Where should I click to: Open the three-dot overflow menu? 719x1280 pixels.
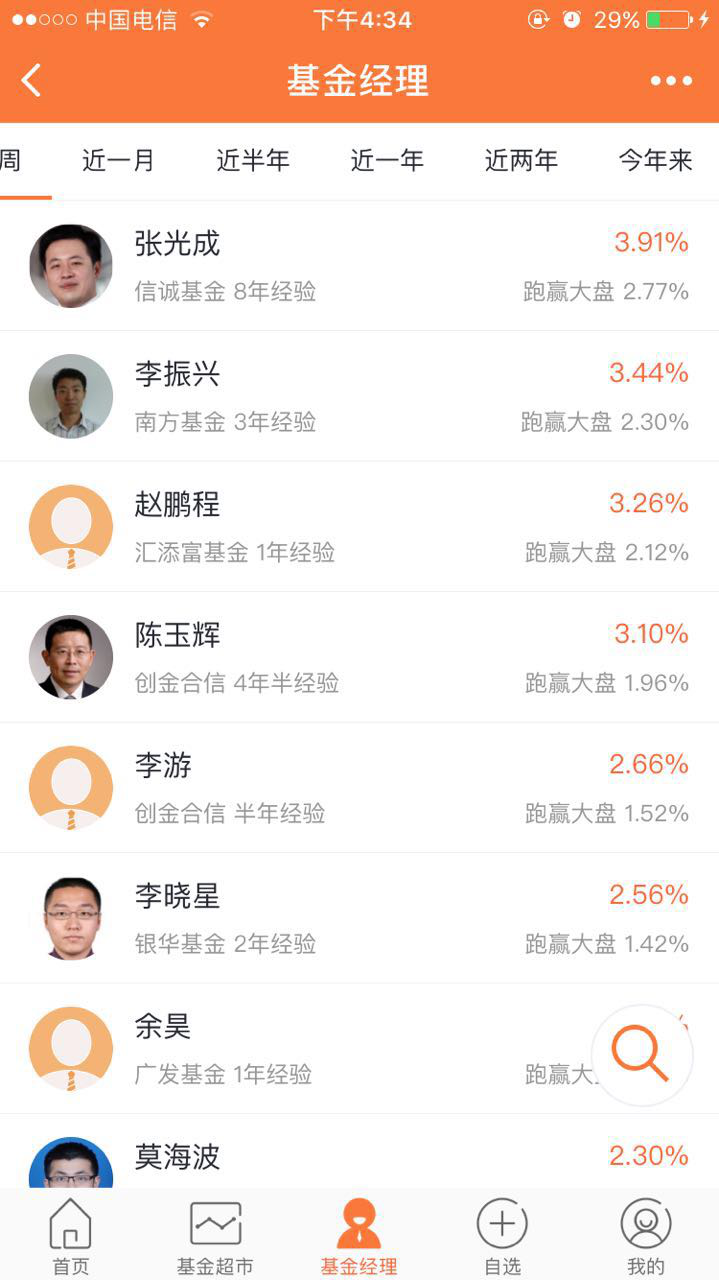670,81
